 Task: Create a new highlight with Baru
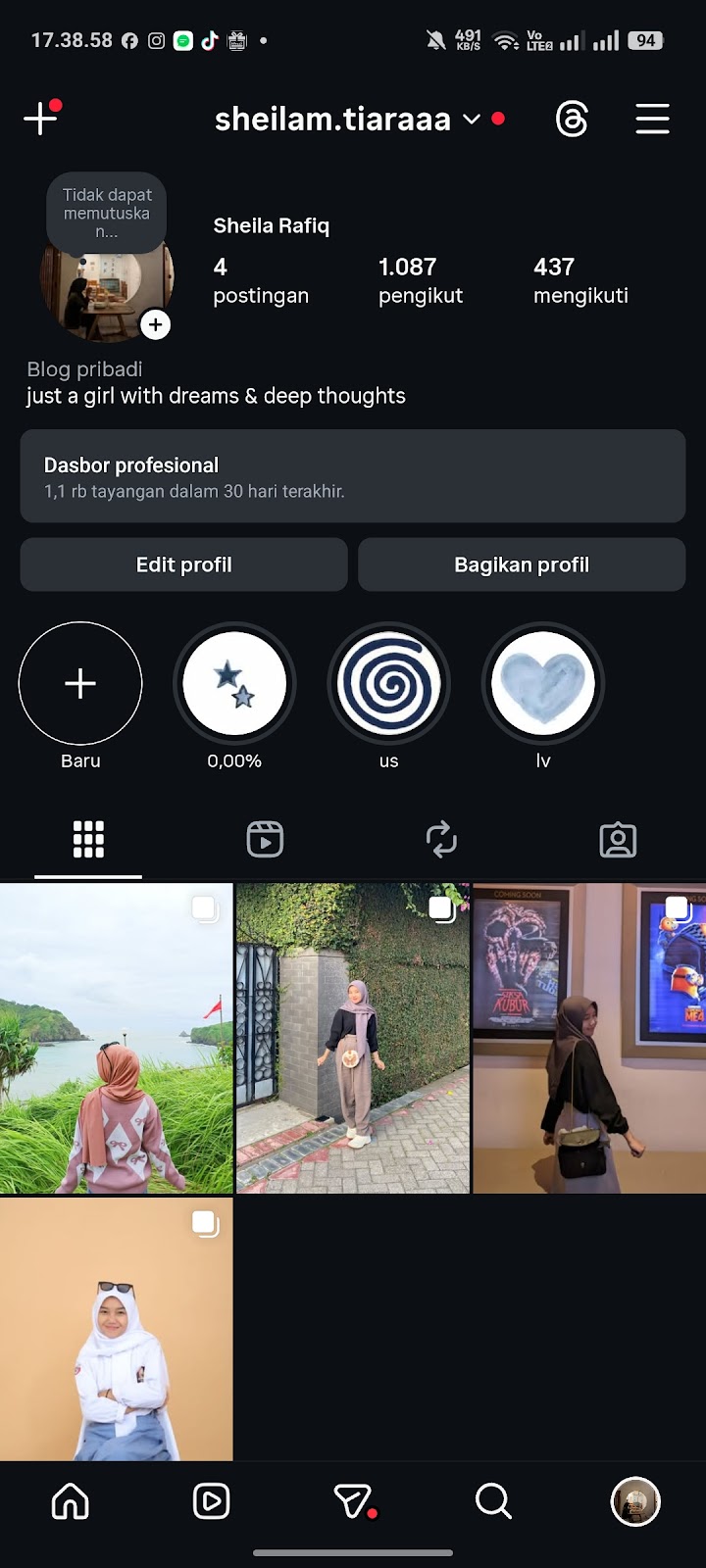point(80,684)
